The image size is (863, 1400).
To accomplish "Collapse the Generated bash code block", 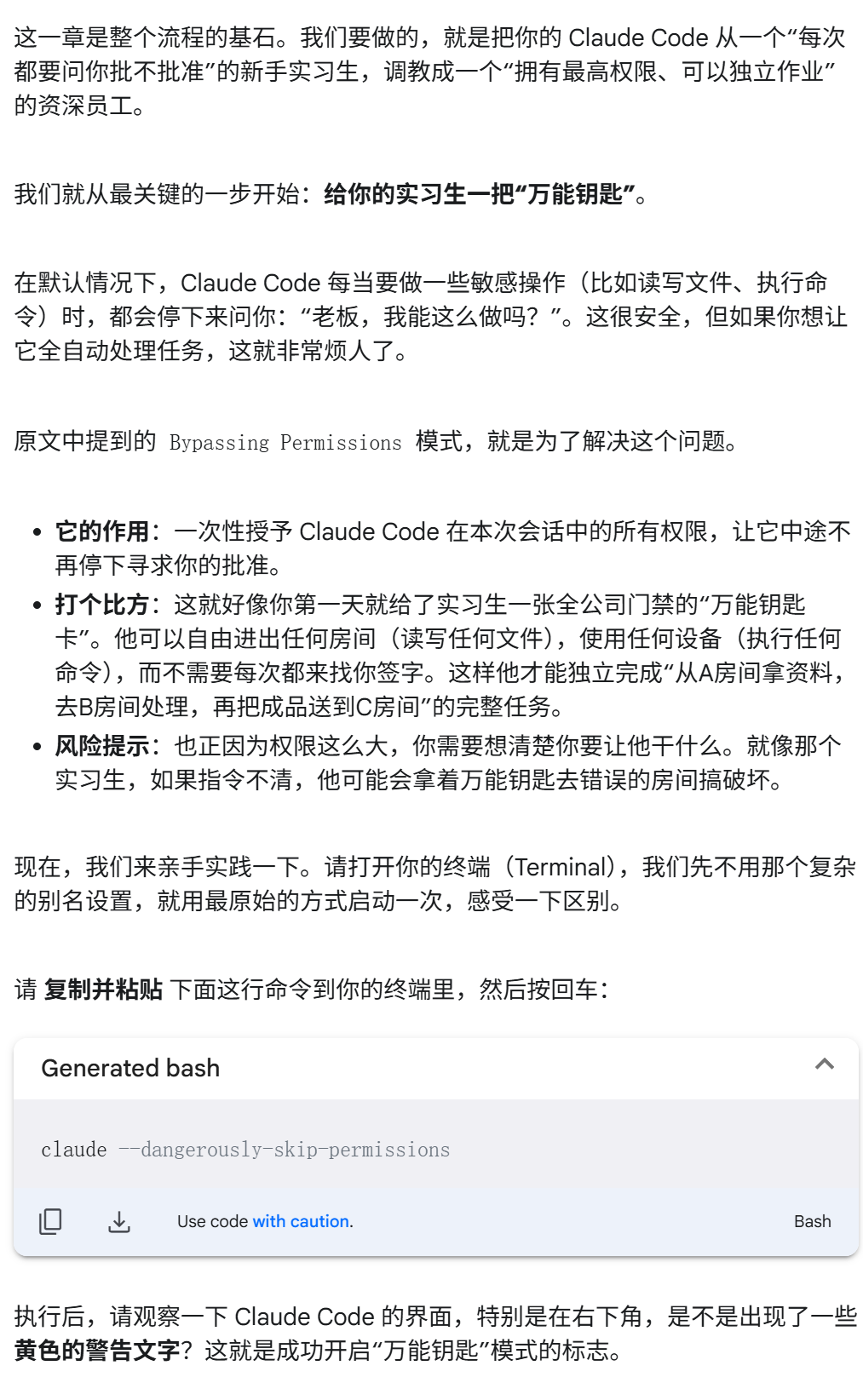I will coord(824,1064).
